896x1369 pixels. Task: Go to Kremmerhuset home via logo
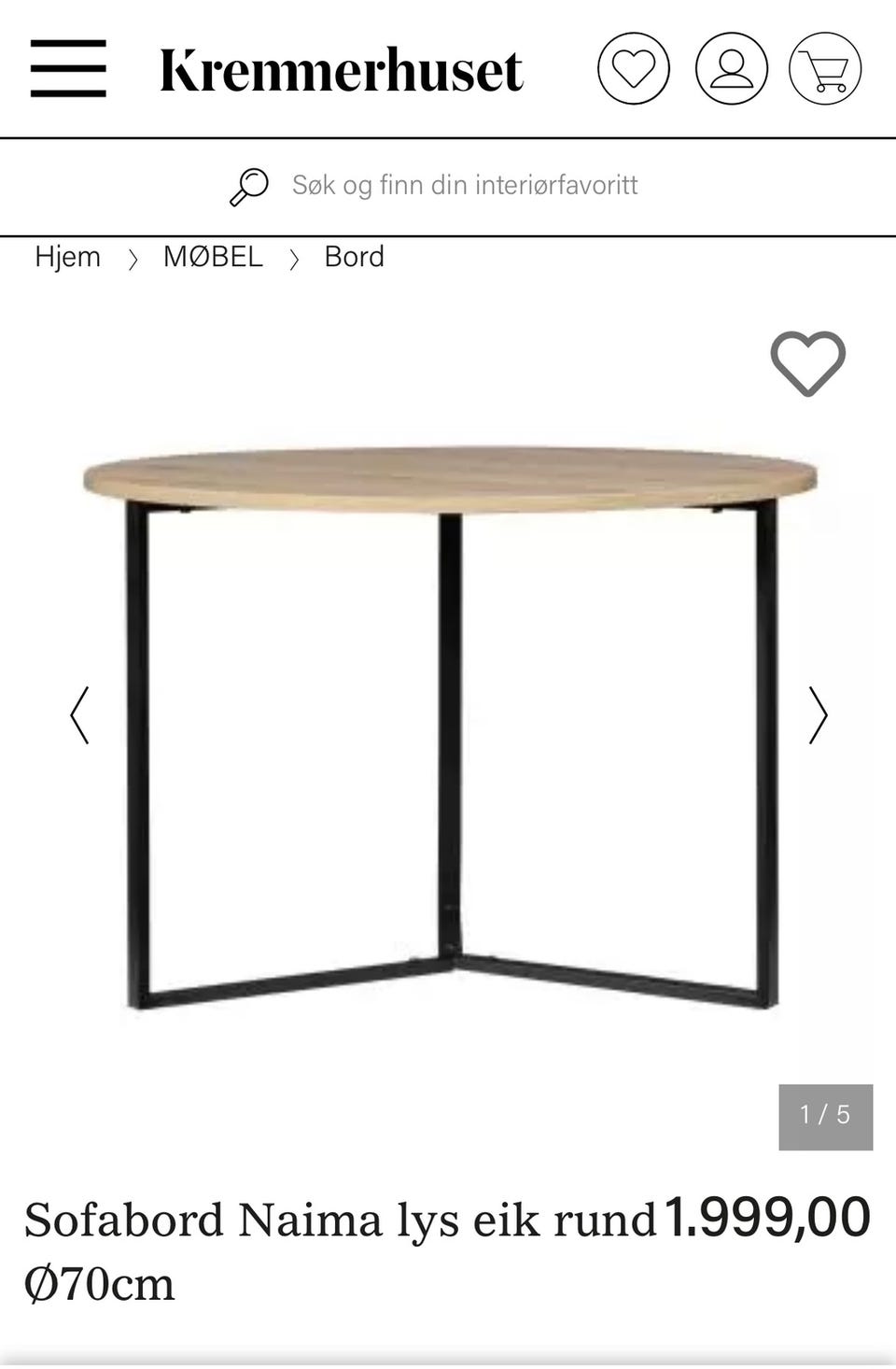click(x=342, y=70)
